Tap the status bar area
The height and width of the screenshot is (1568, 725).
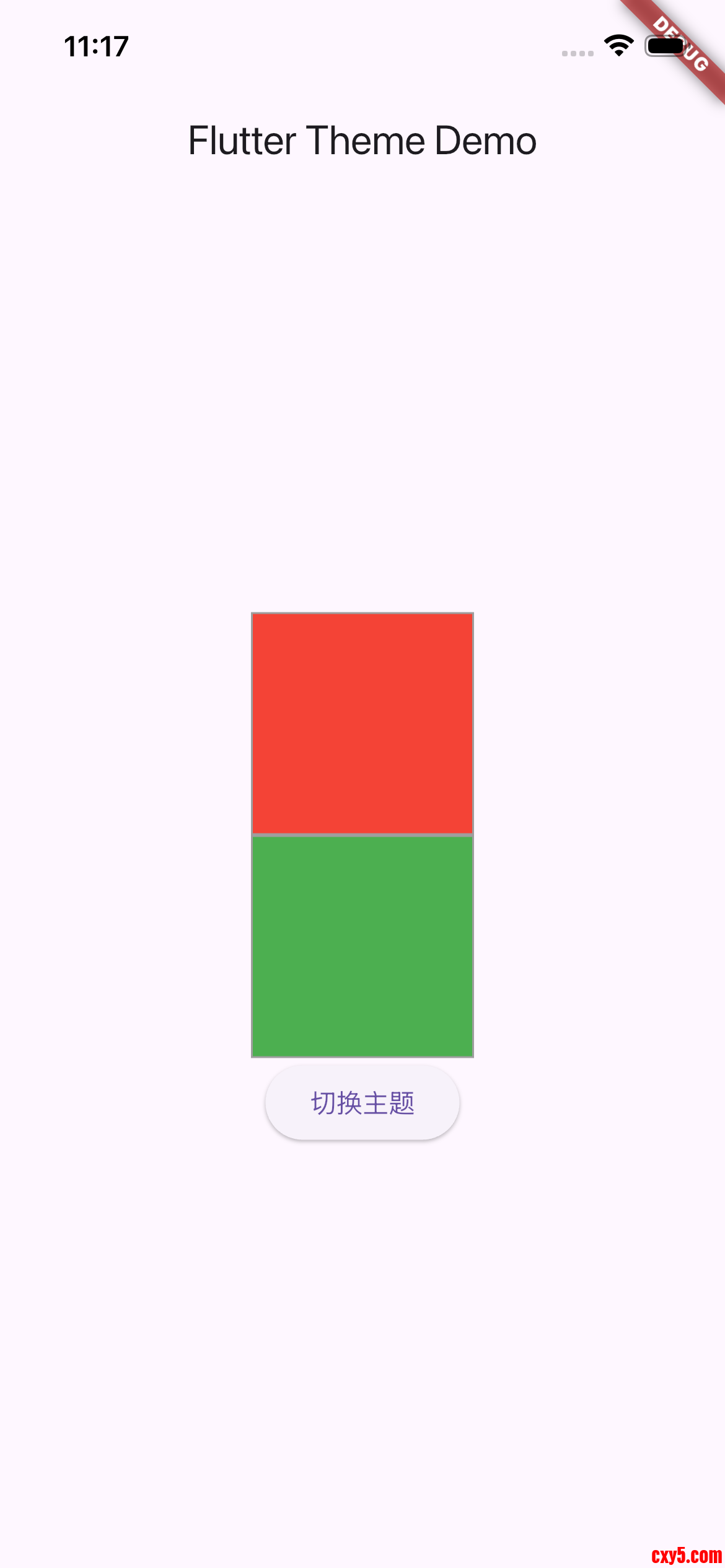tap(362, 45)
